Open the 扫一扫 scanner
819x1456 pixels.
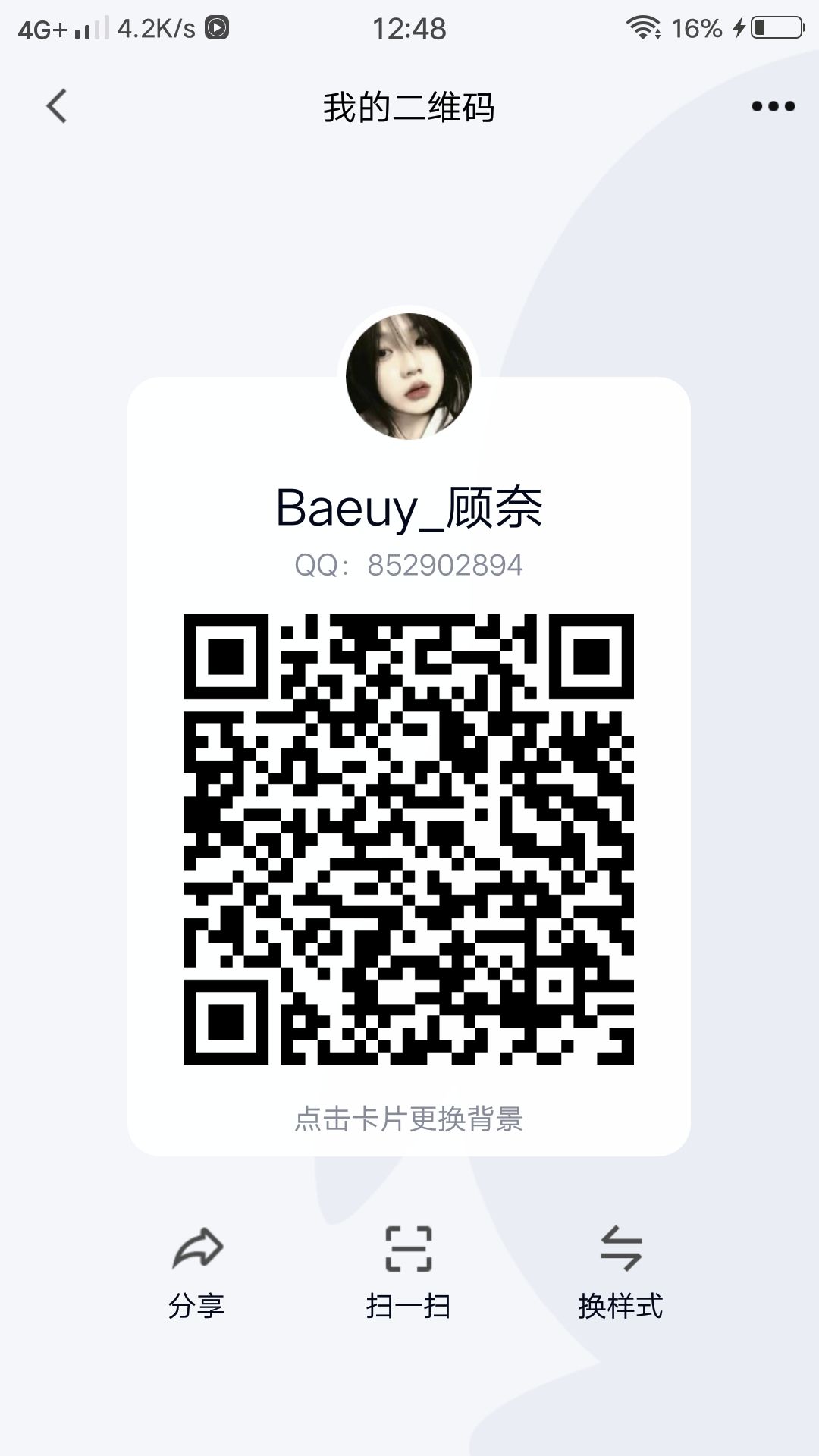click(409, 1273)
